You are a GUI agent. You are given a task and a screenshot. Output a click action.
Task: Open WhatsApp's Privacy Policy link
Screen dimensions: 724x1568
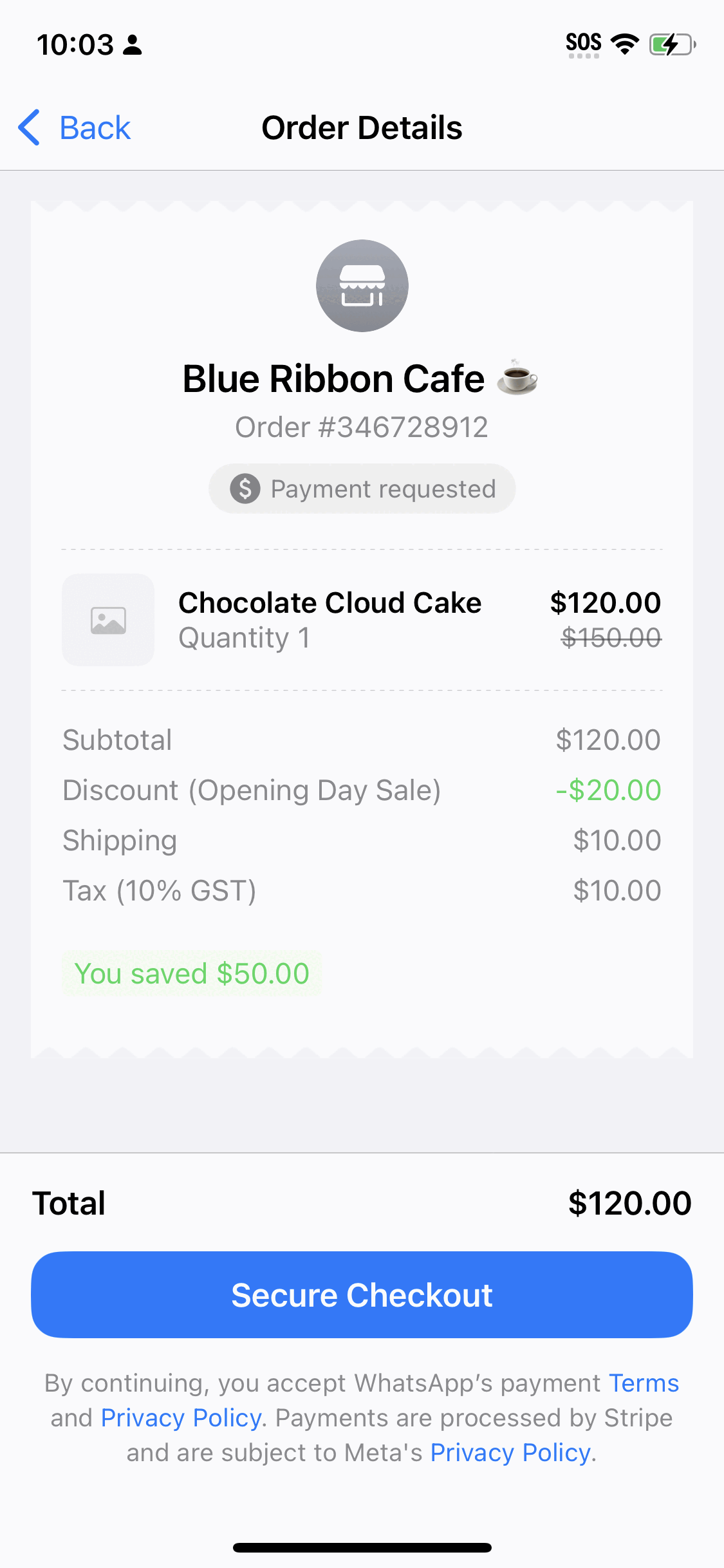181,1417
